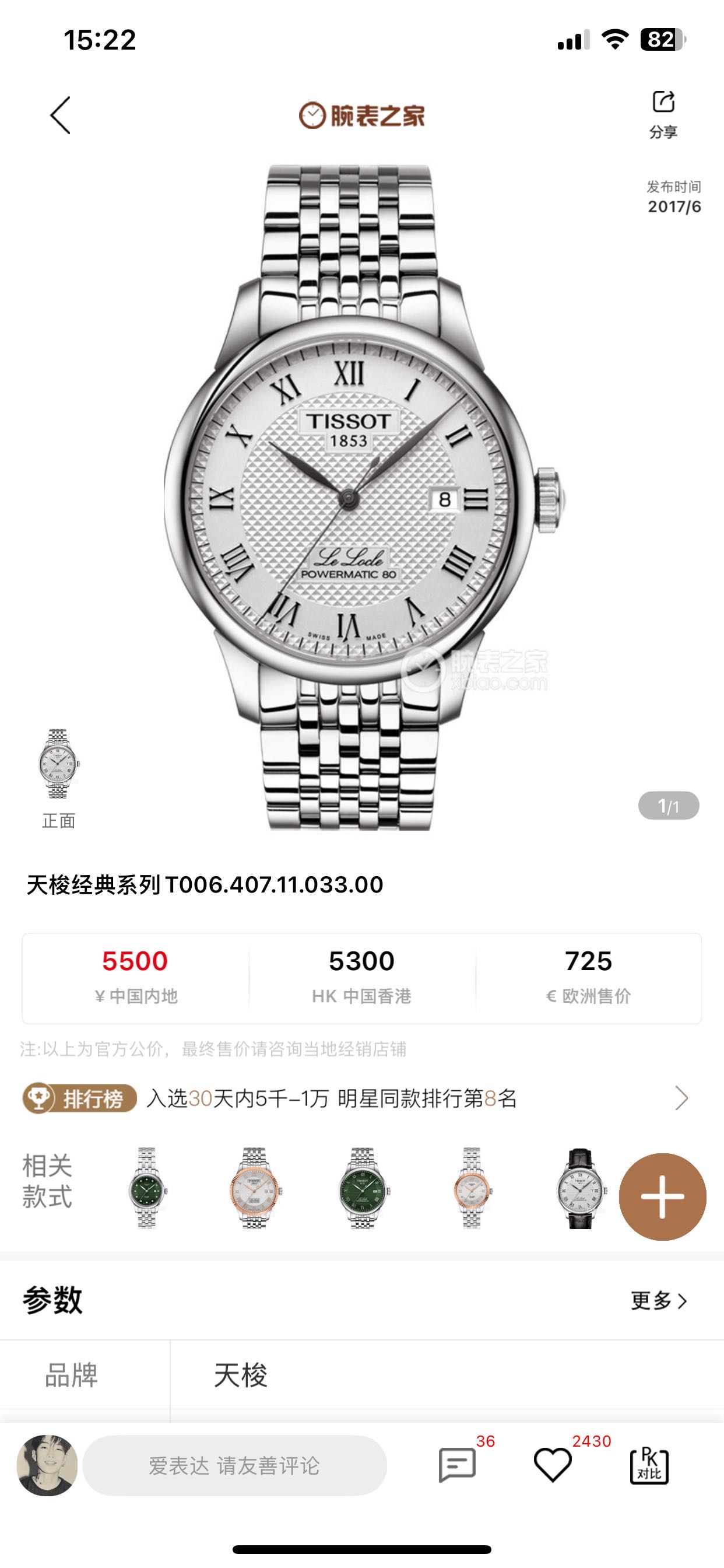Tap the brown plus floating button
724x1568 pixels.
(662, 1196)
